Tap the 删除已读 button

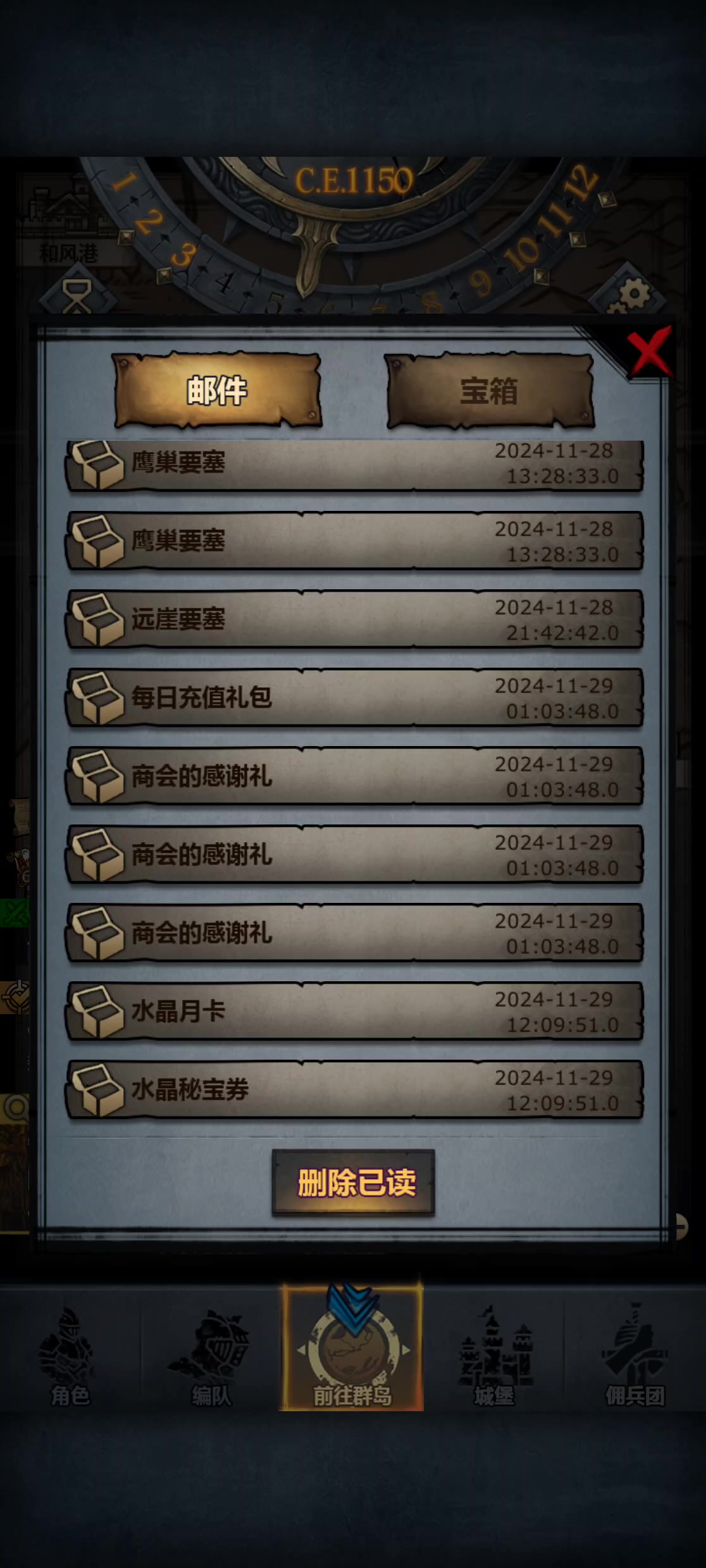(x=353, y=1182)
